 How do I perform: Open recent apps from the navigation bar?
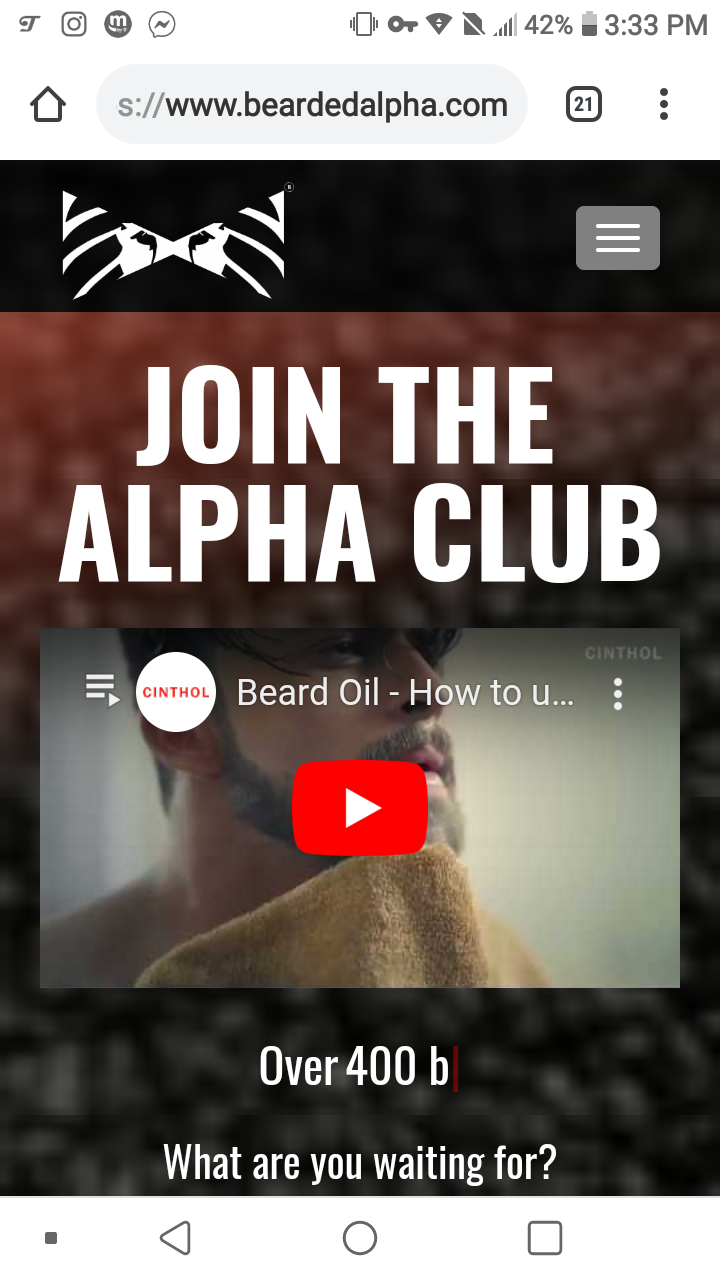544,1238
